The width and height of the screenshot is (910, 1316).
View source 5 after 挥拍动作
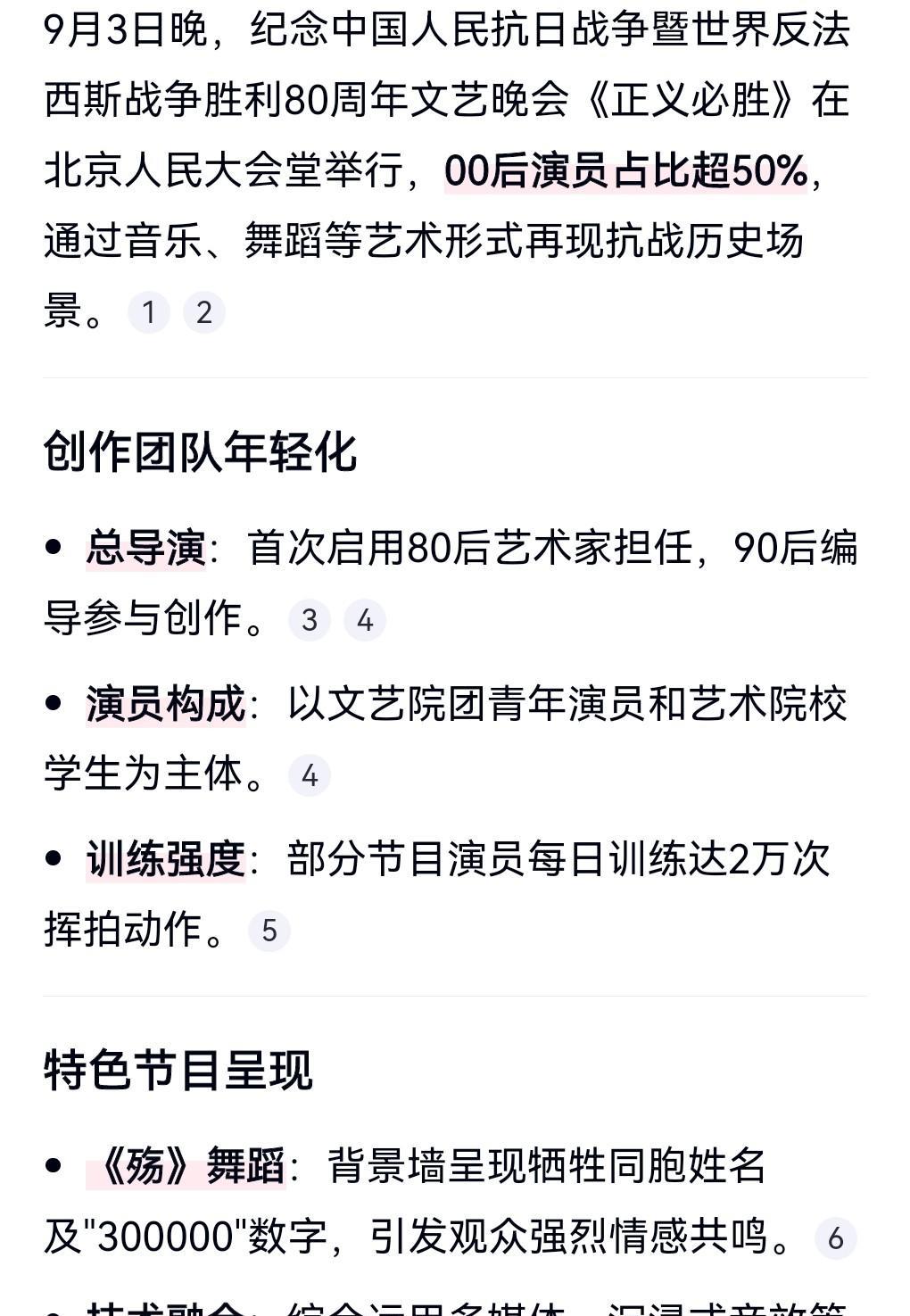[x=269, y=931]
